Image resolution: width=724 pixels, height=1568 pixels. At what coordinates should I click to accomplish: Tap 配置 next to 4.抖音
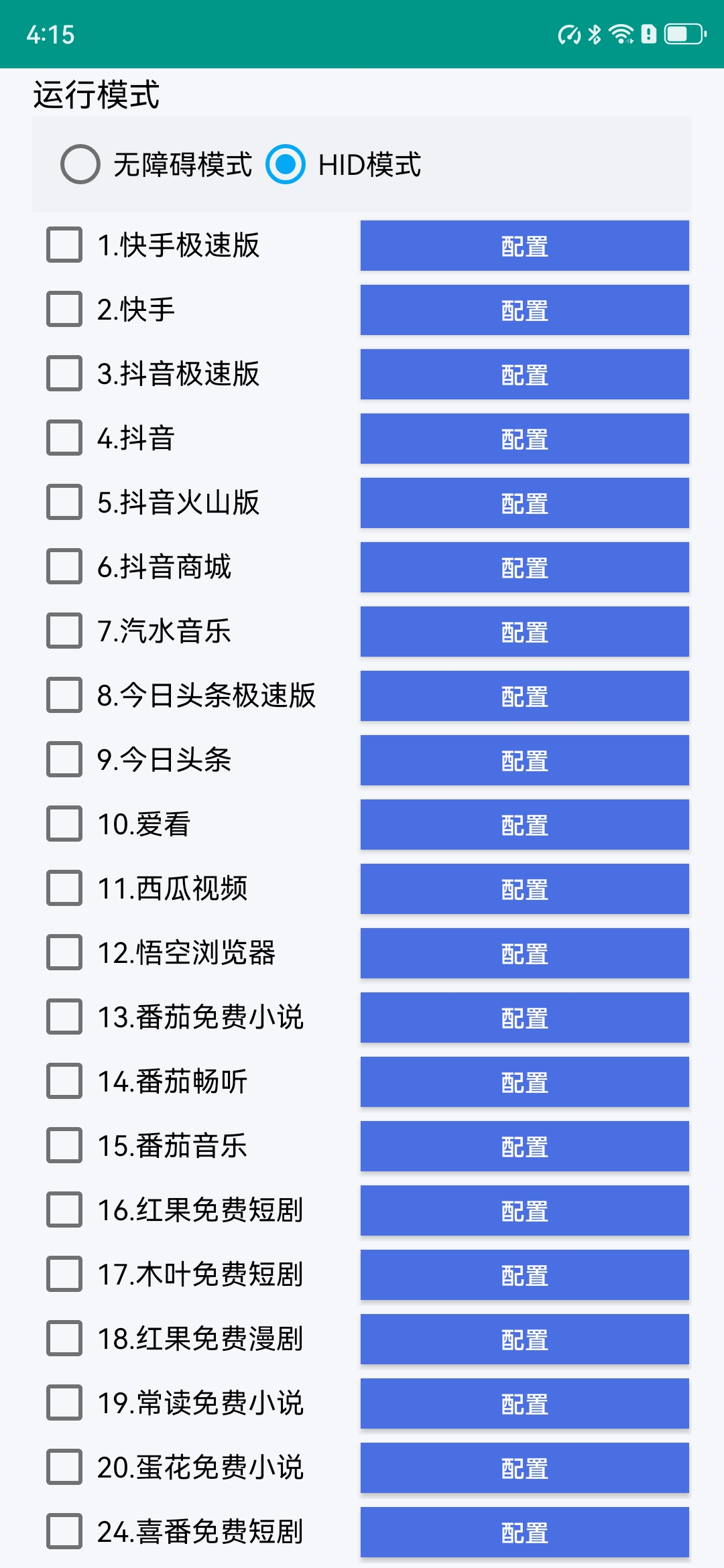coord(524,438)
